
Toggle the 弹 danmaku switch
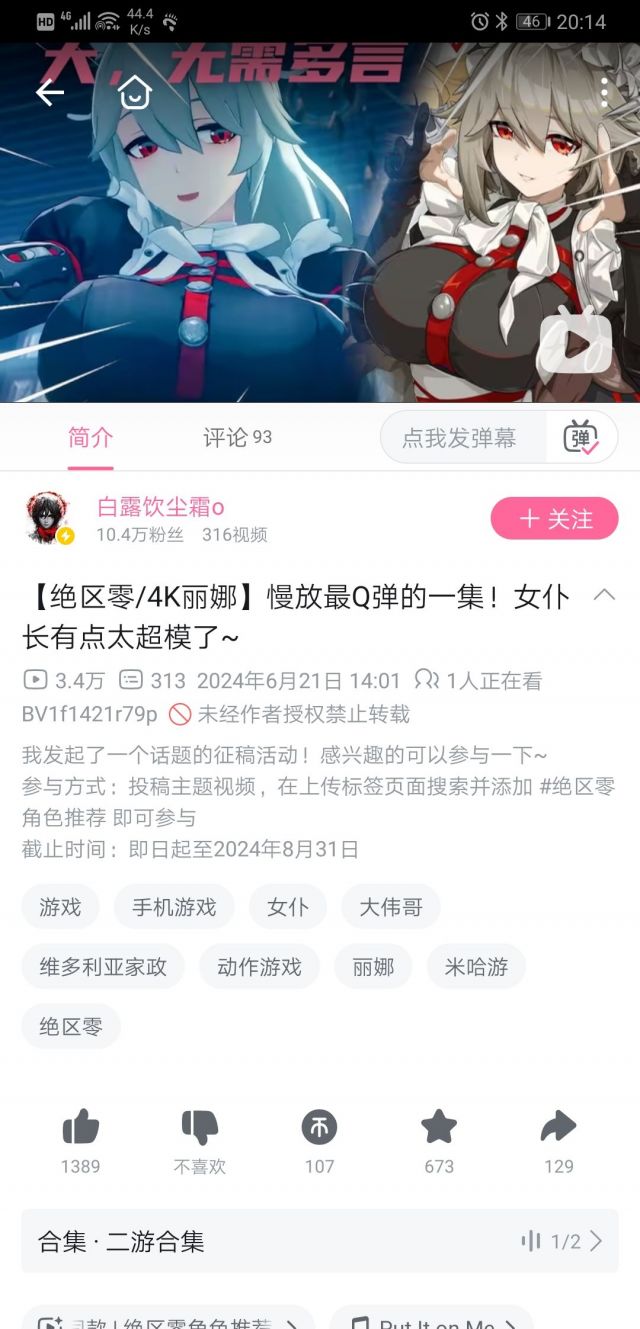[x=581, y=438]
